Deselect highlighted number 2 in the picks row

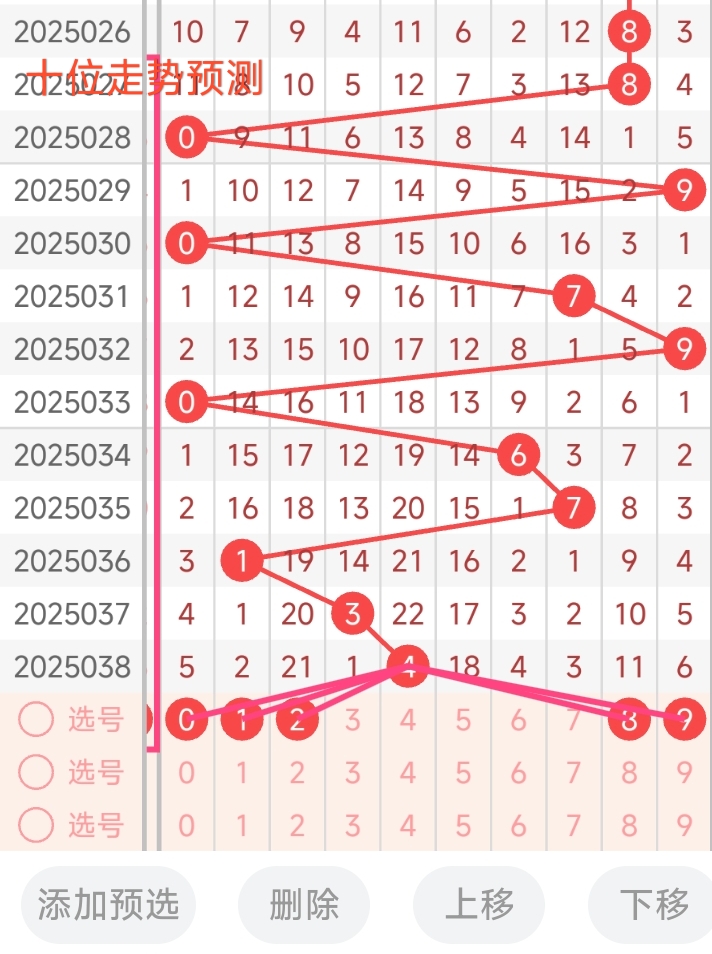tap(297, 719)
